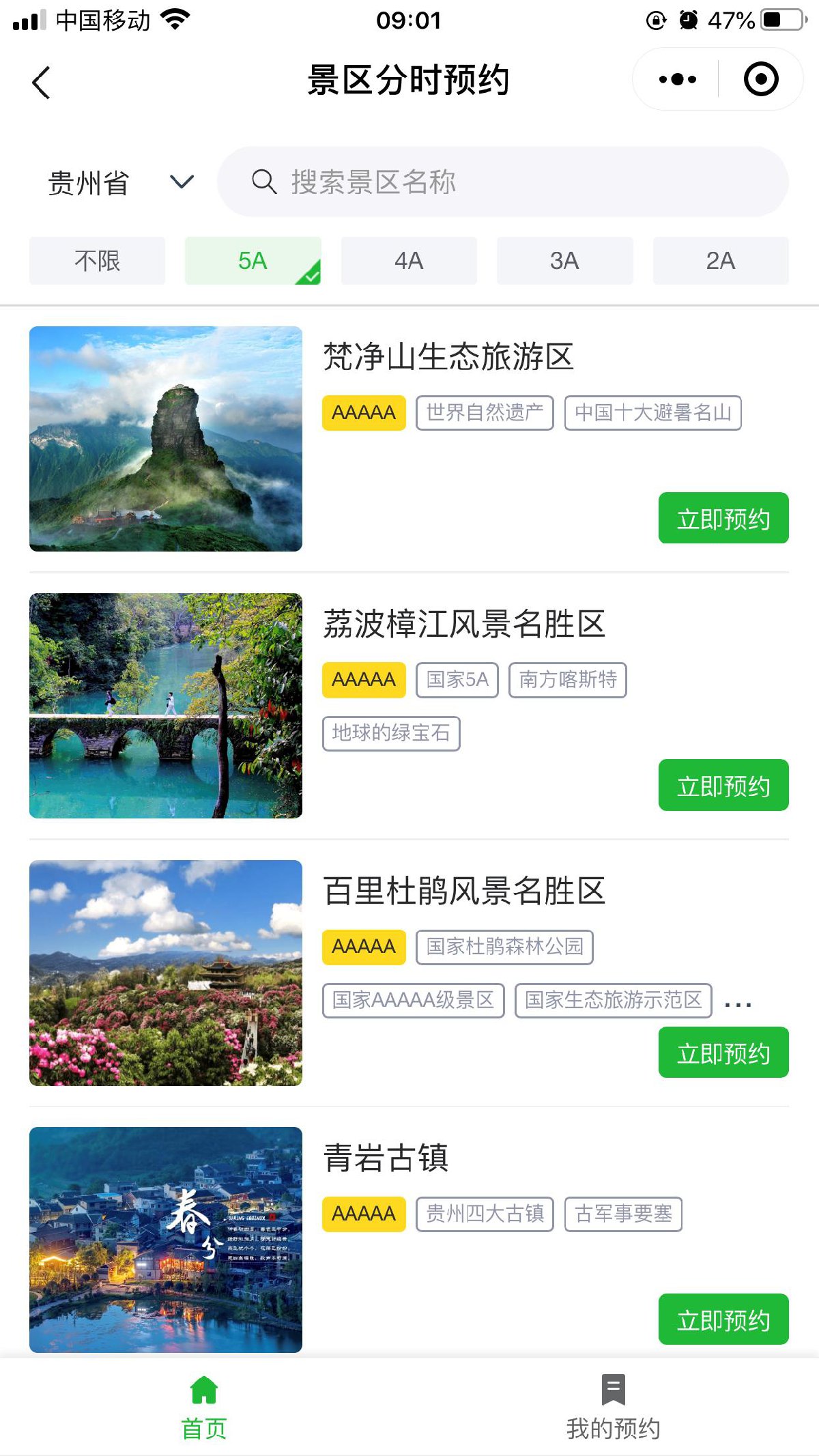Open the 梵净山生态旅游区 photo card
This screenshot has width=819, height=1456.
pos(166,439)
